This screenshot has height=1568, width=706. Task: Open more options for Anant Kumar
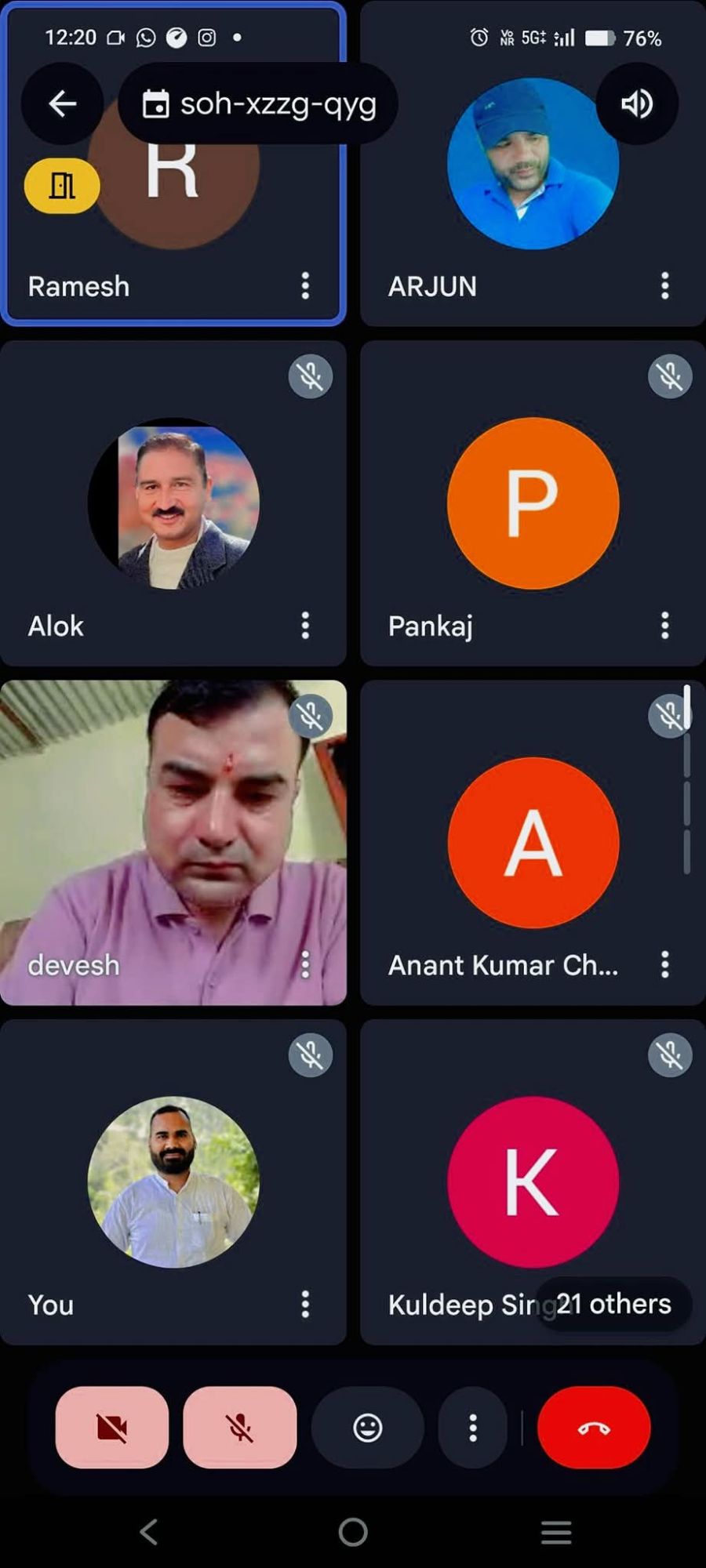click(x=664, y=964)
